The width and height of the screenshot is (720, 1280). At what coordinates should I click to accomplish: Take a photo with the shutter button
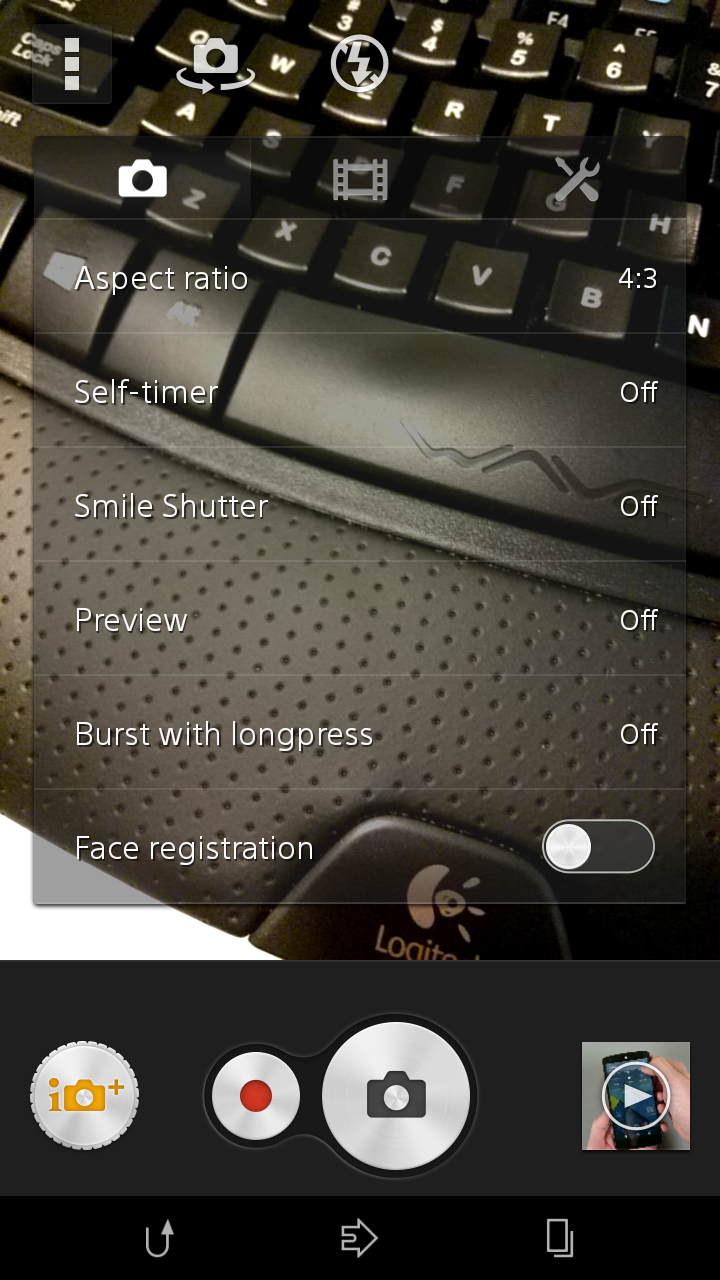pos(396,1096)
